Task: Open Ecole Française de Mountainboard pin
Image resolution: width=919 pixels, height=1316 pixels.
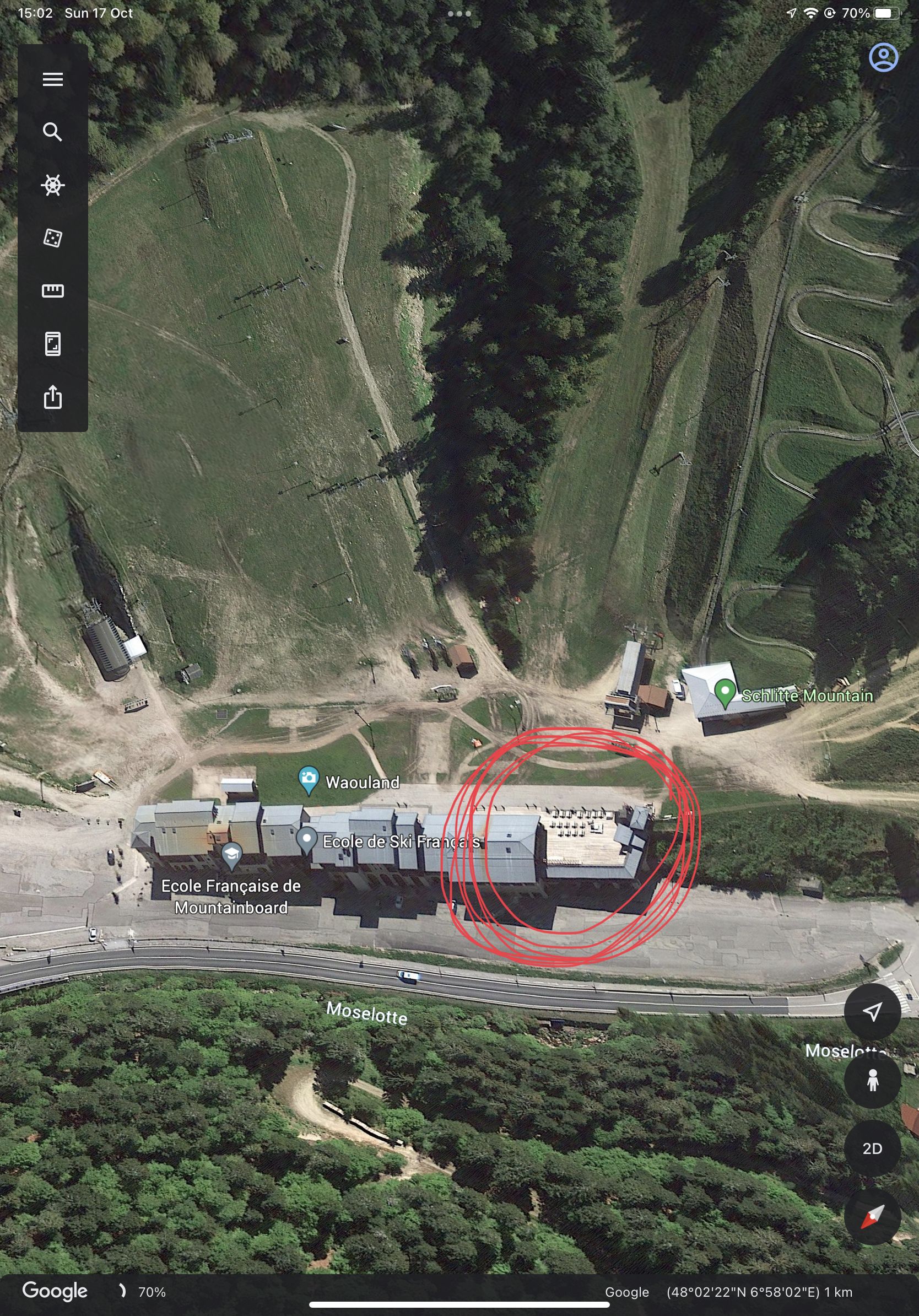Action: (x=231, y=855)
